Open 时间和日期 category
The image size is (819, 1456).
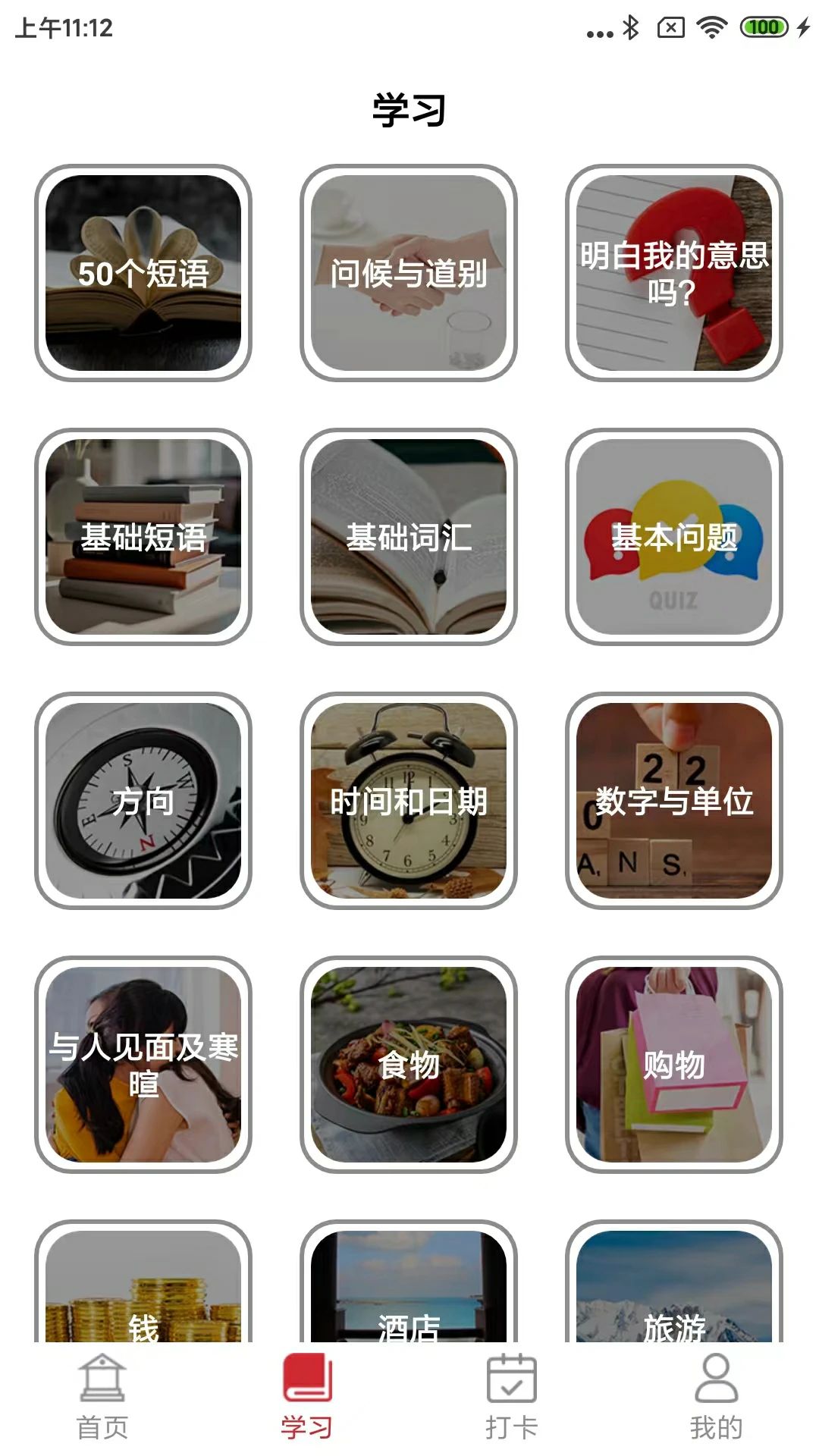pyautogui.click(x=409, y=801)
